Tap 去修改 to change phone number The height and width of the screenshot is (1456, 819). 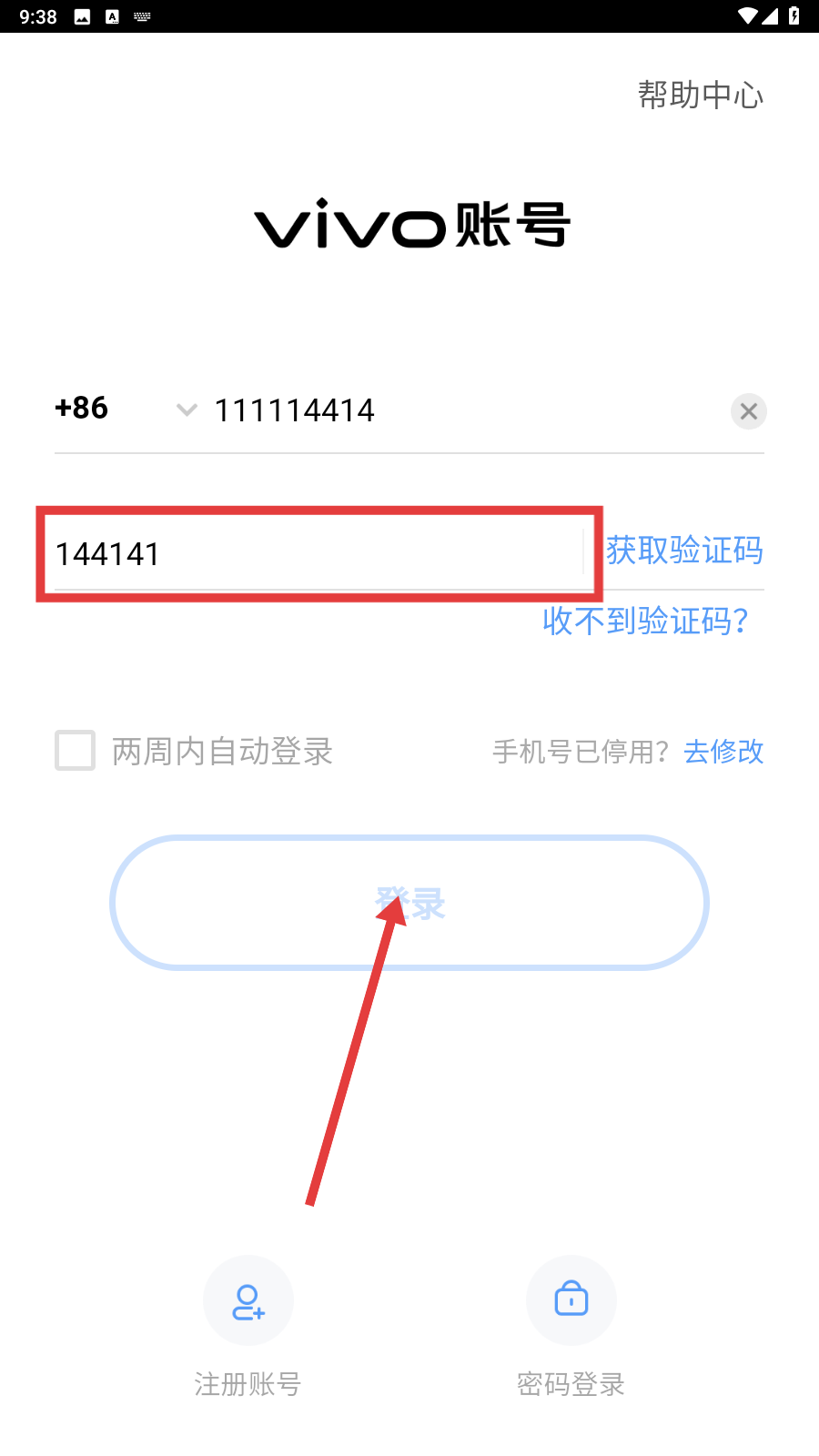tap(723, 752)
